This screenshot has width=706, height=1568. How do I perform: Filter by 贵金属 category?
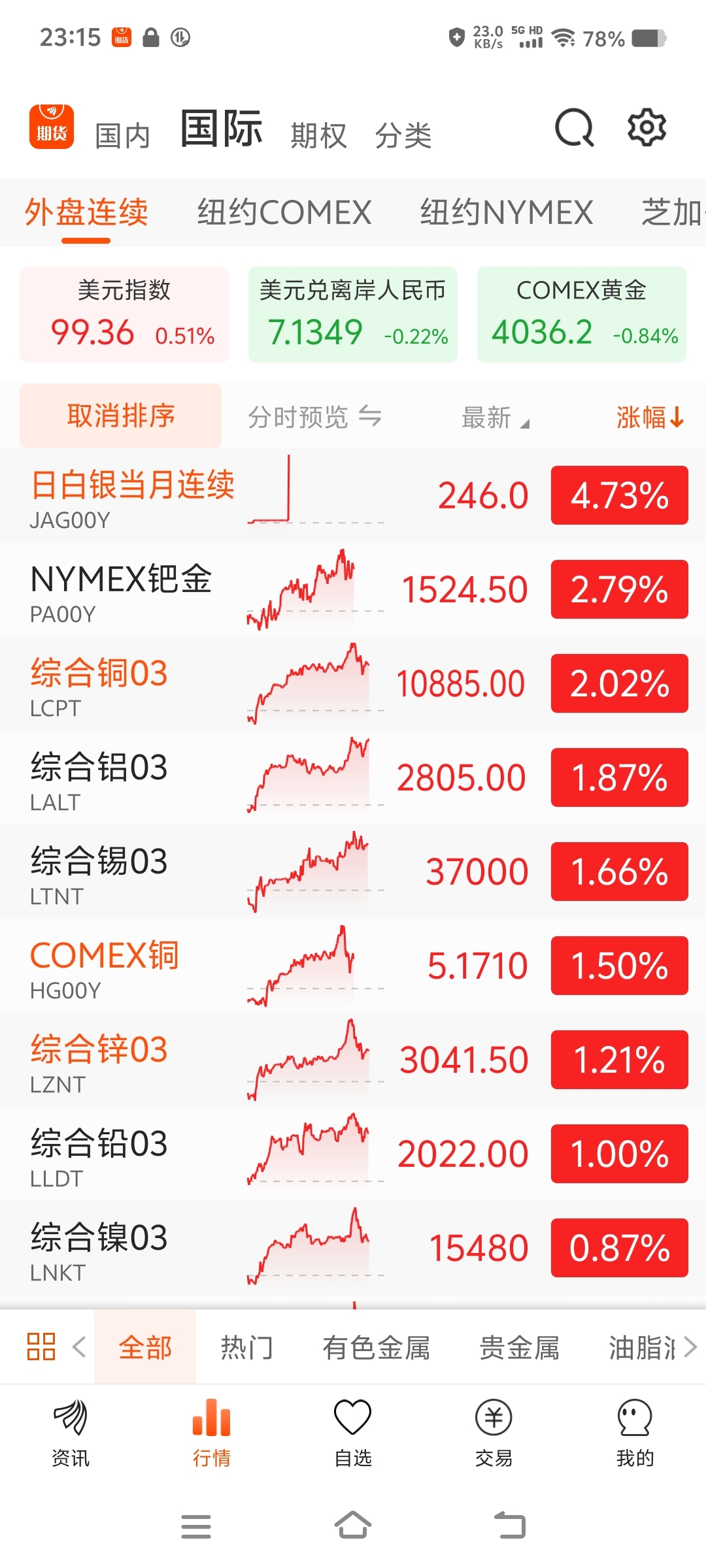tap(519, 1347)
